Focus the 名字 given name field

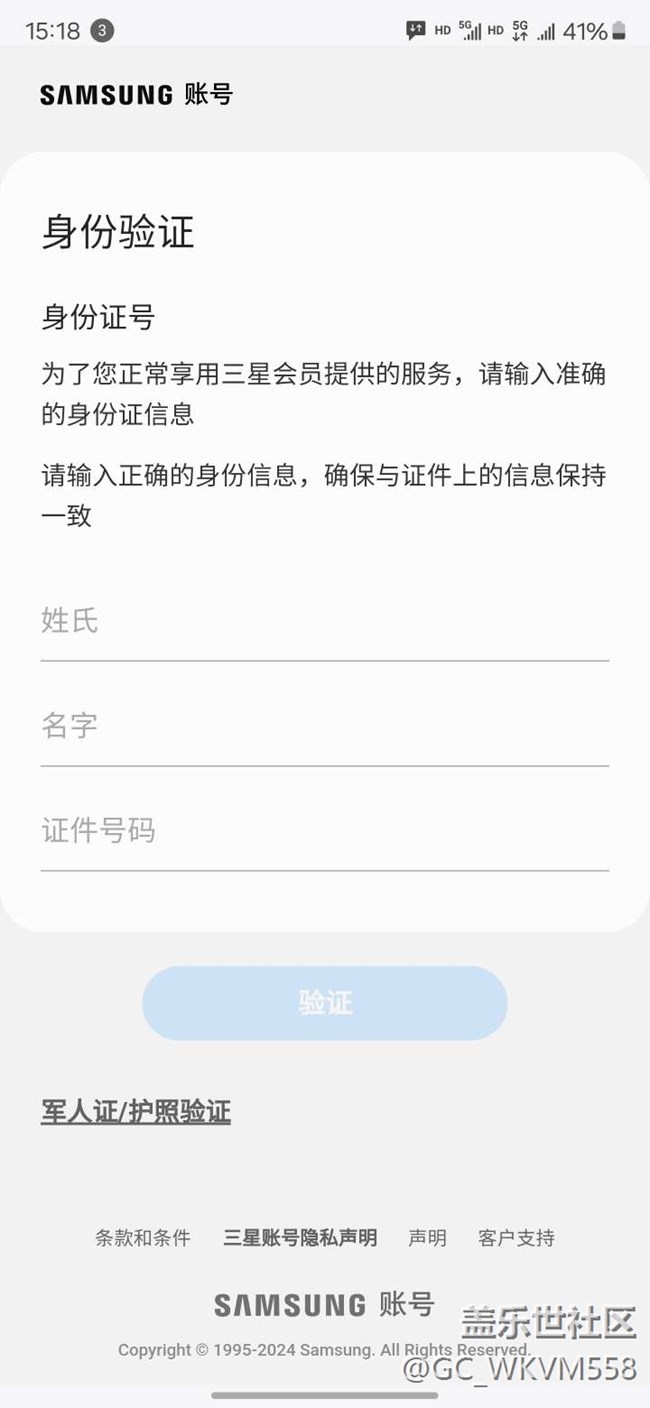coord(324,727)
